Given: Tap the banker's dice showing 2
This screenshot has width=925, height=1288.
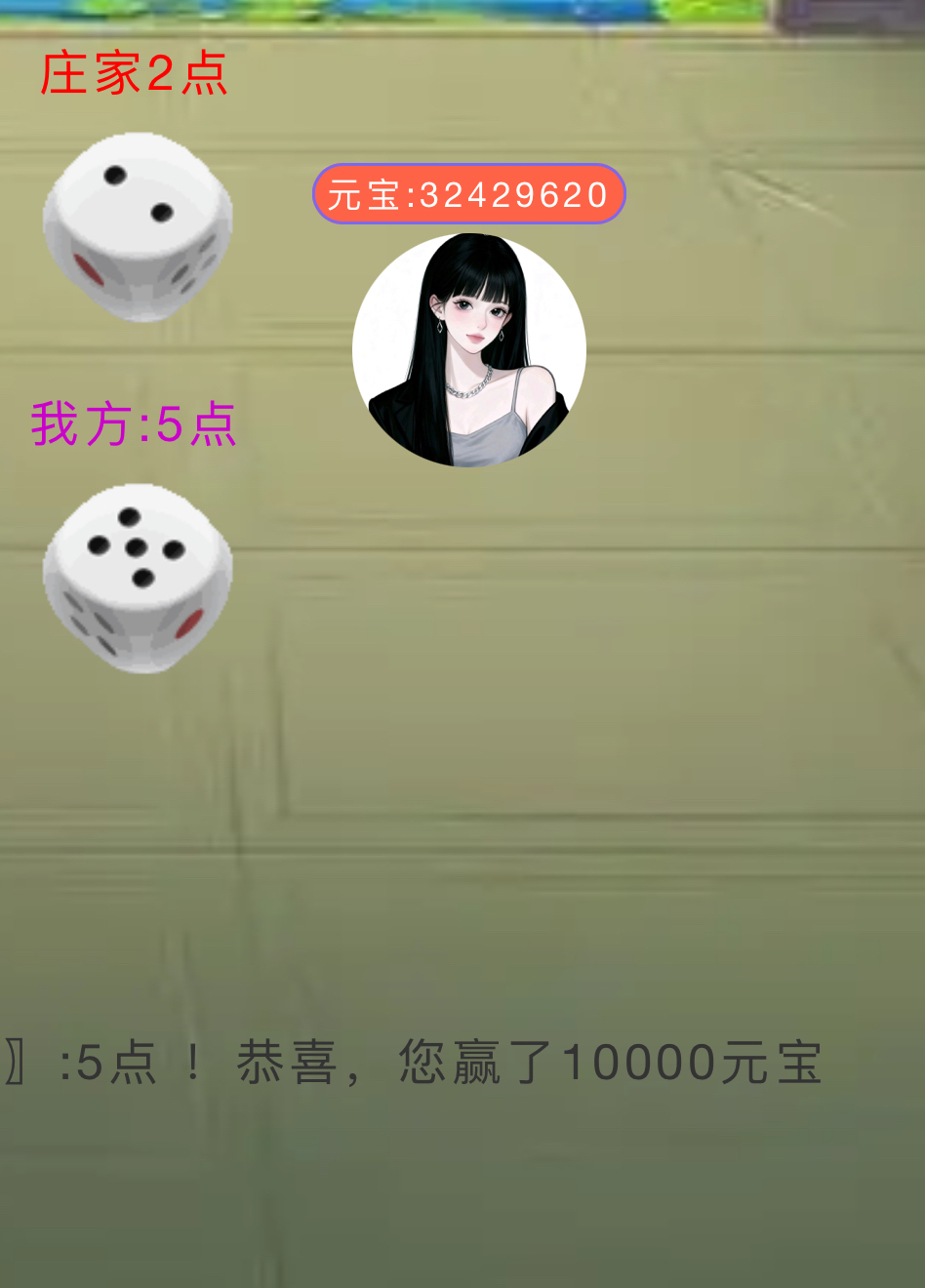Looking at the screenshot, I should pos(138,224).
